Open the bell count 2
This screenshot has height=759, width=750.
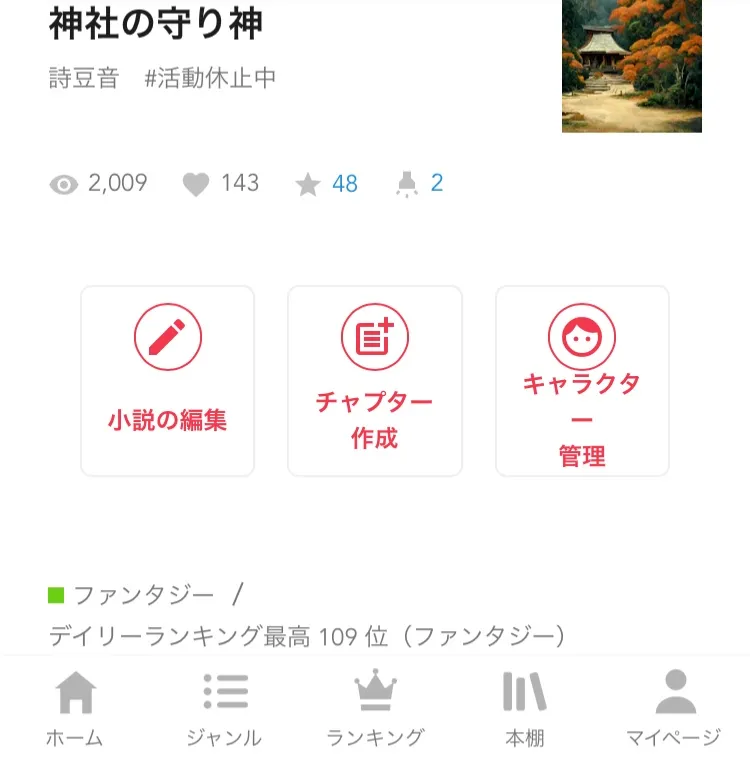tap(436, 184)
